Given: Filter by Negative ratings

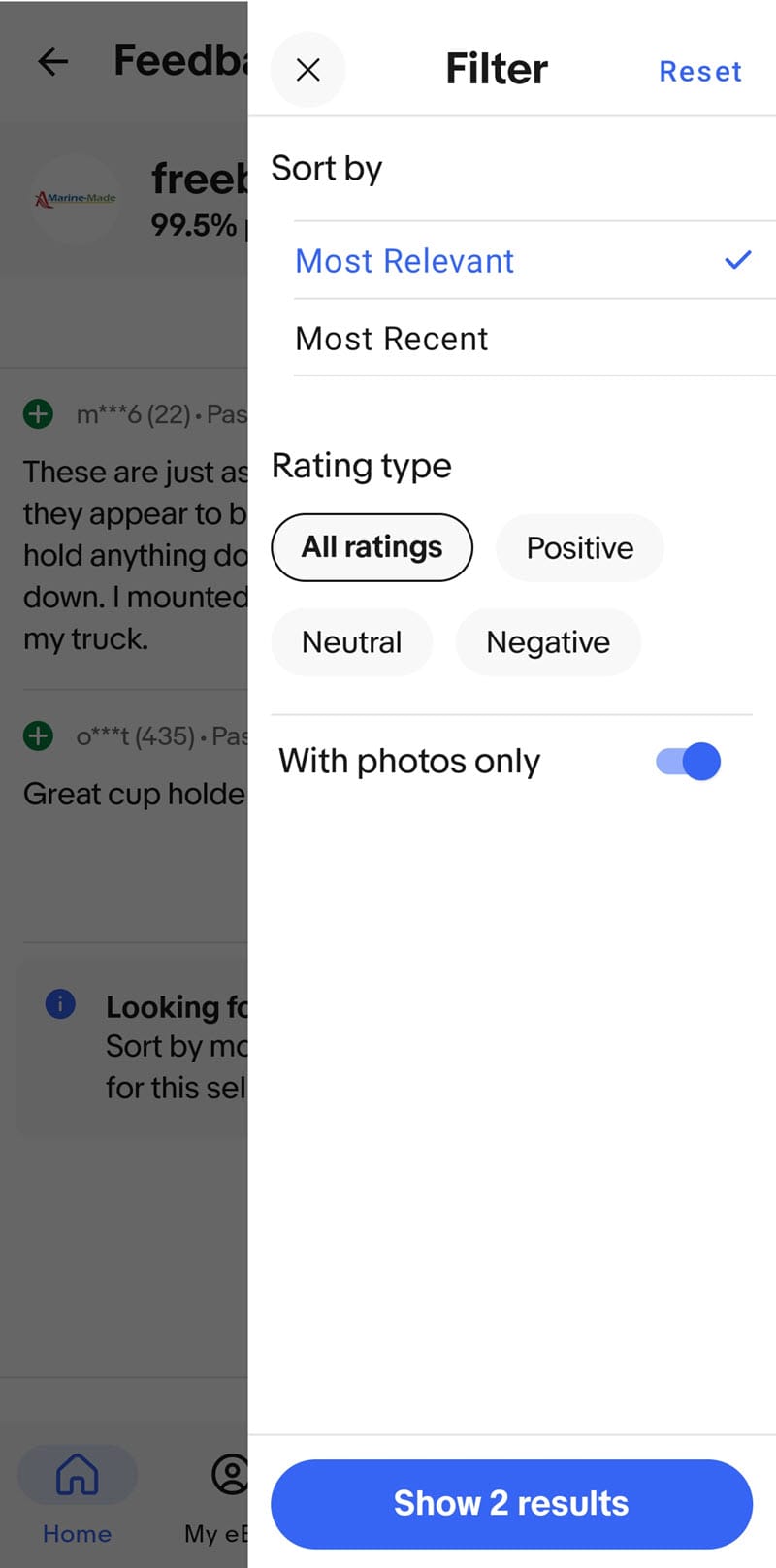Looking at the screenshot, I should click(x=548, y=642).
